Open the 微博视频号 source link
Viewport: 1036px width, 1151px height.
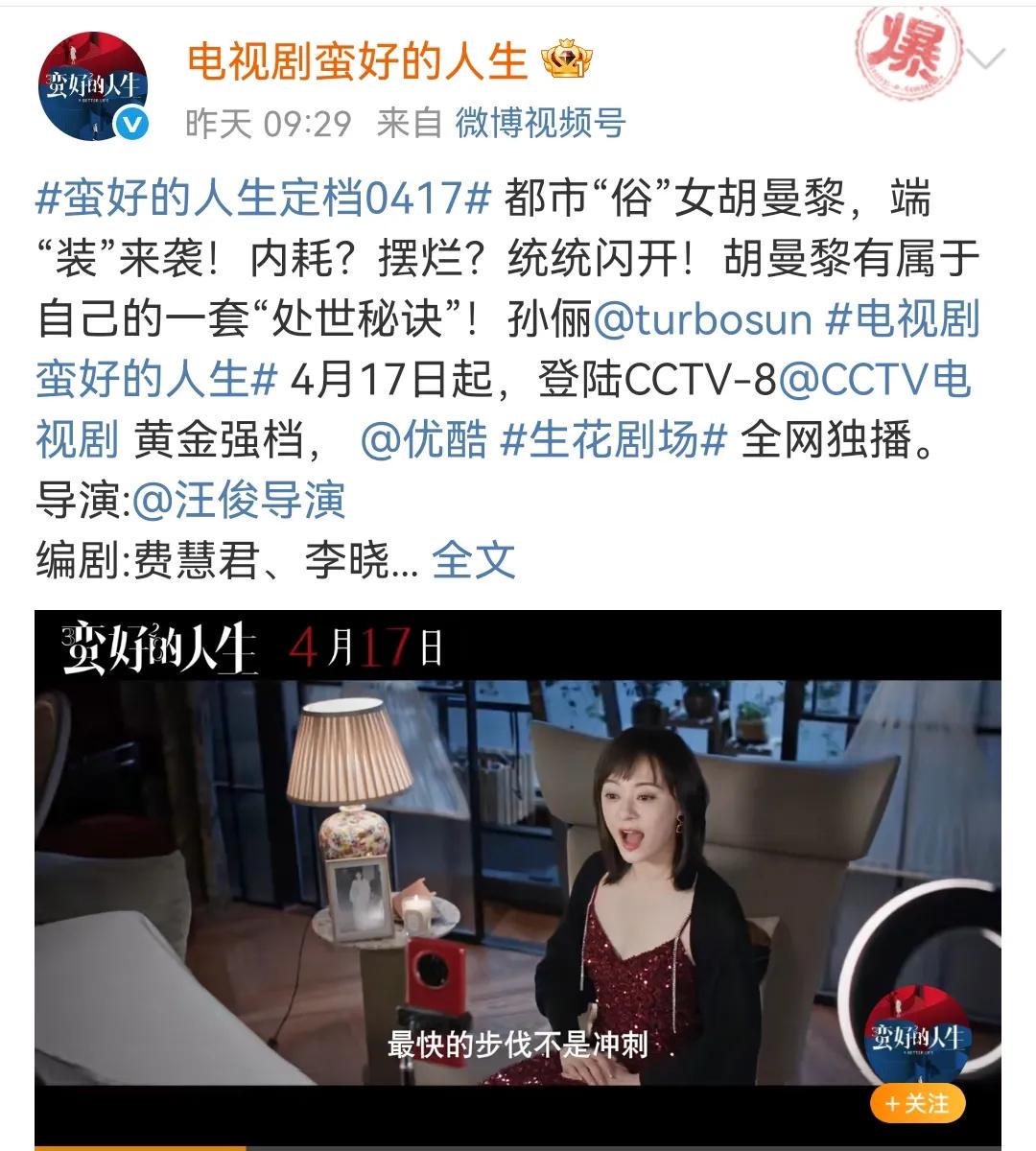pyautogui.click(x=540, y=124)
